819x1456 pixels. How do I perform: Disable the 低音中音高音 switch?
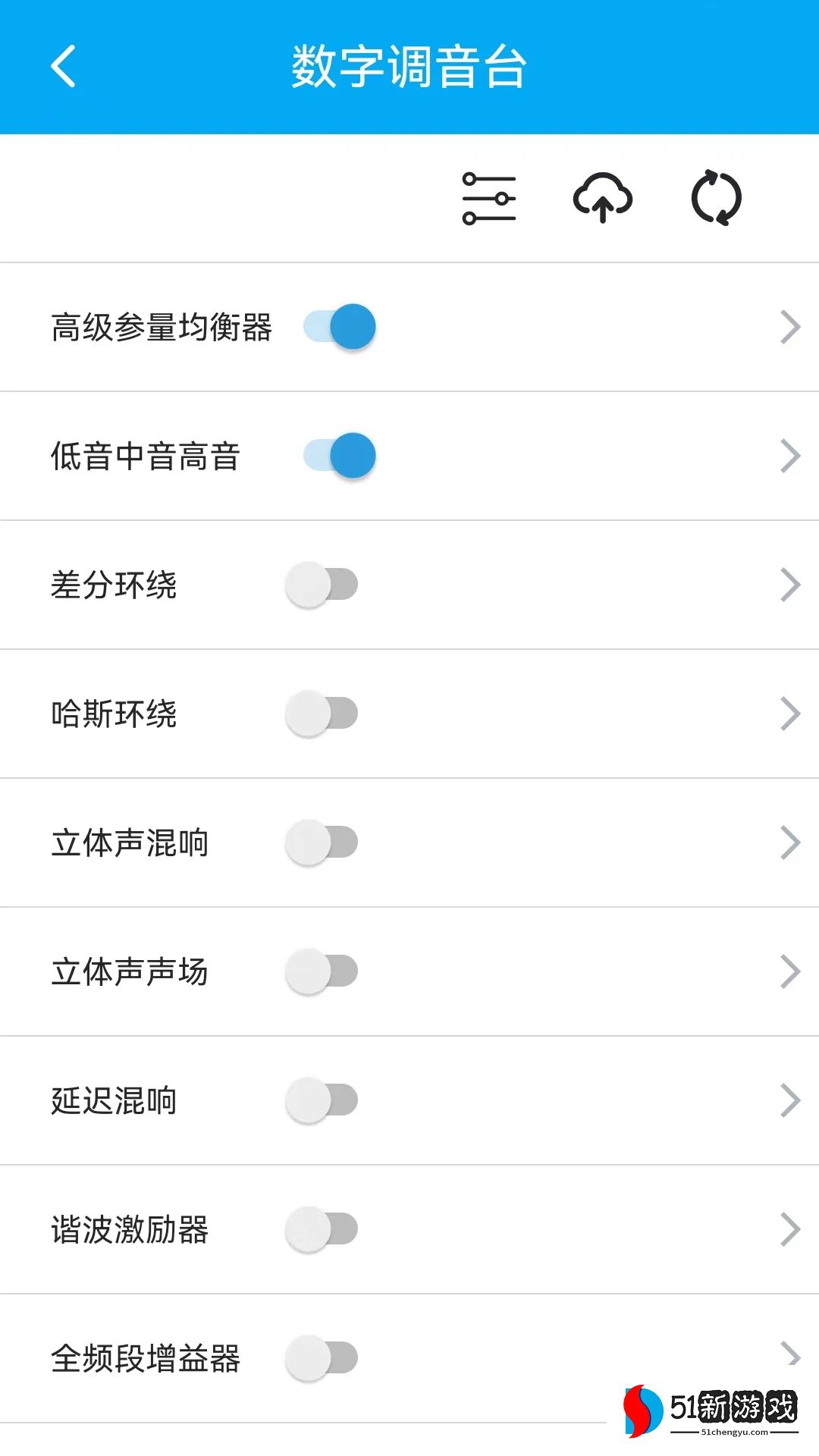340,456
